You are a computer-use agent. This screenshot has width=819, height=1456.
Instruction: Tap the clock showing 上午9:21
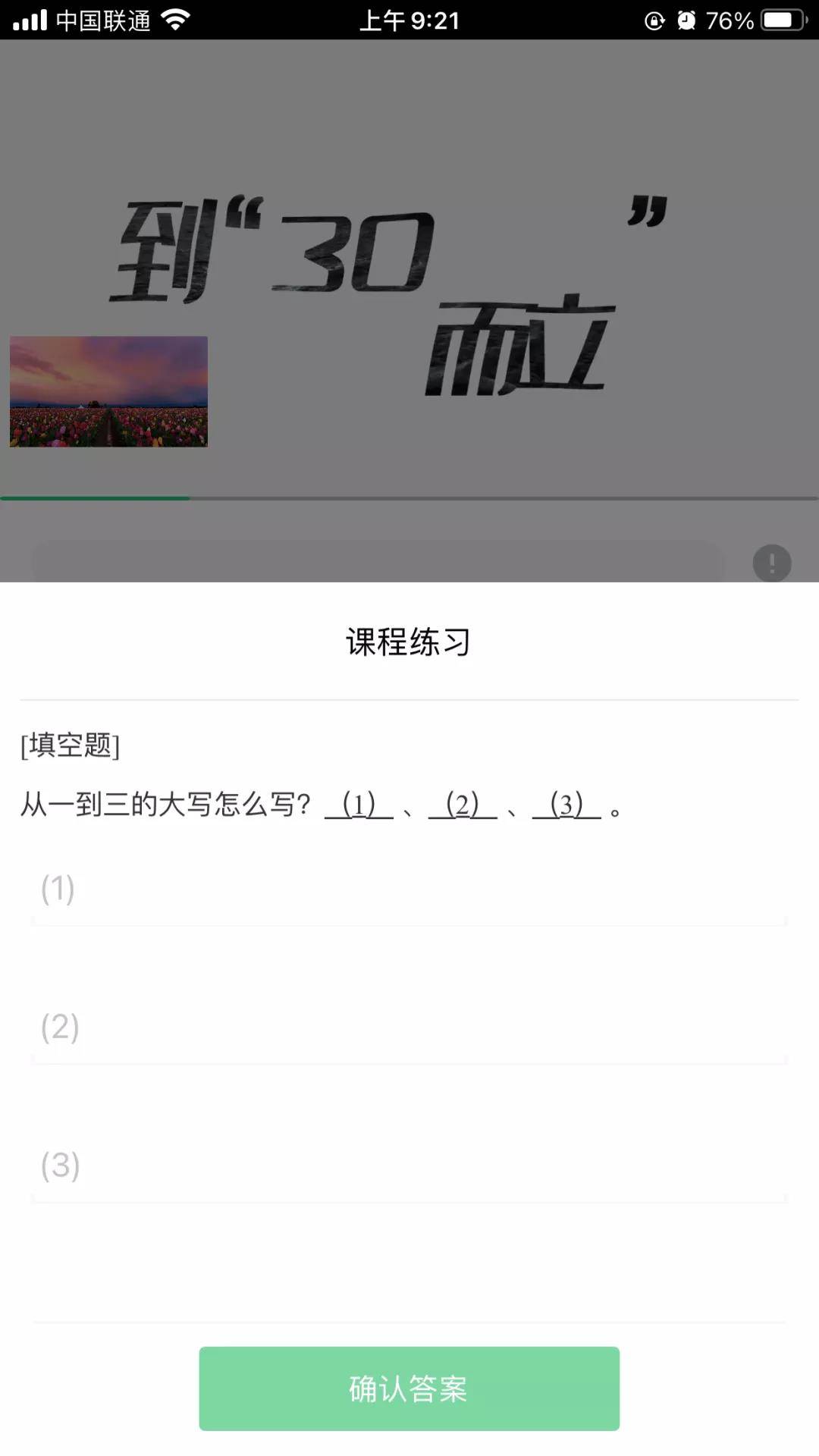click(409, 20)
